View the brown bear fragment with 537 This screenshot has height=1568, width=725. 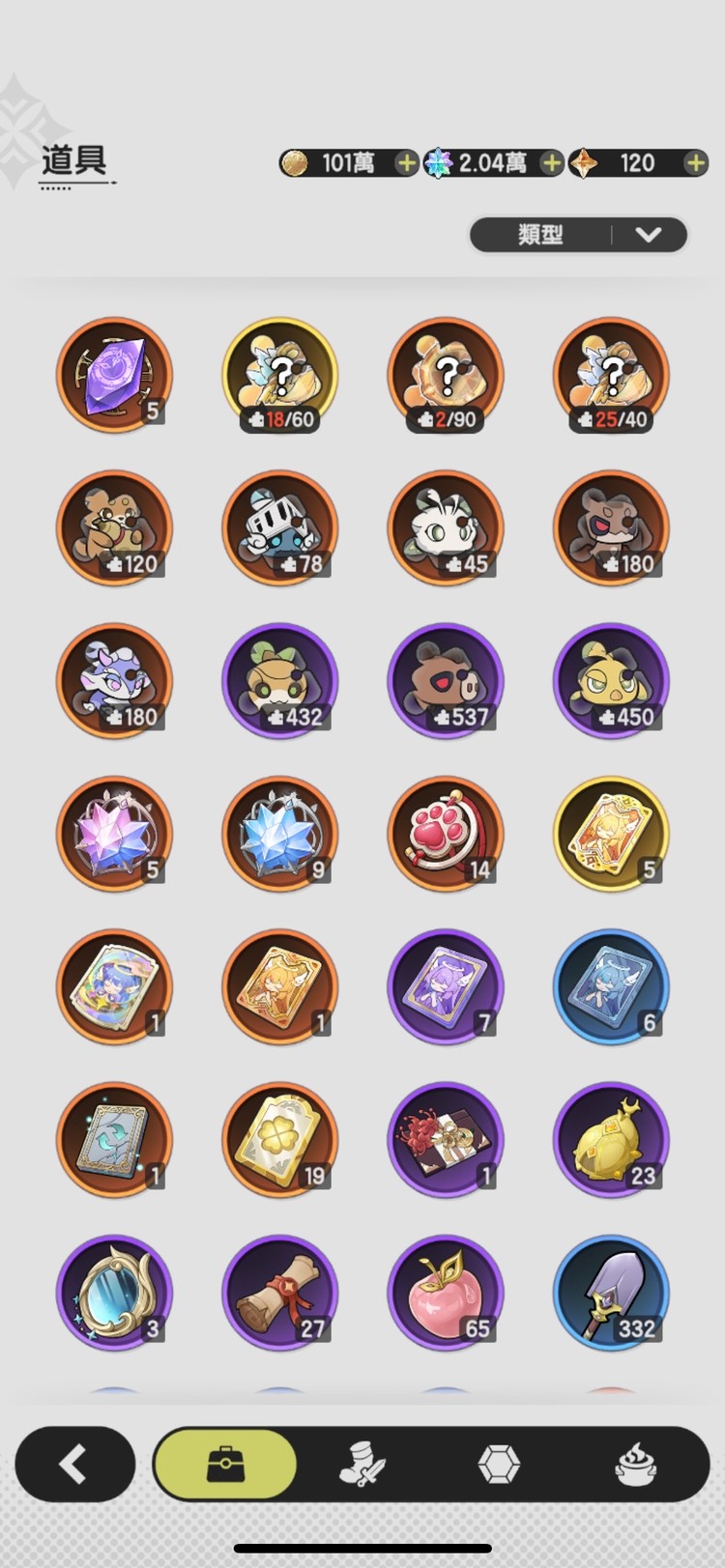[446, 680]
